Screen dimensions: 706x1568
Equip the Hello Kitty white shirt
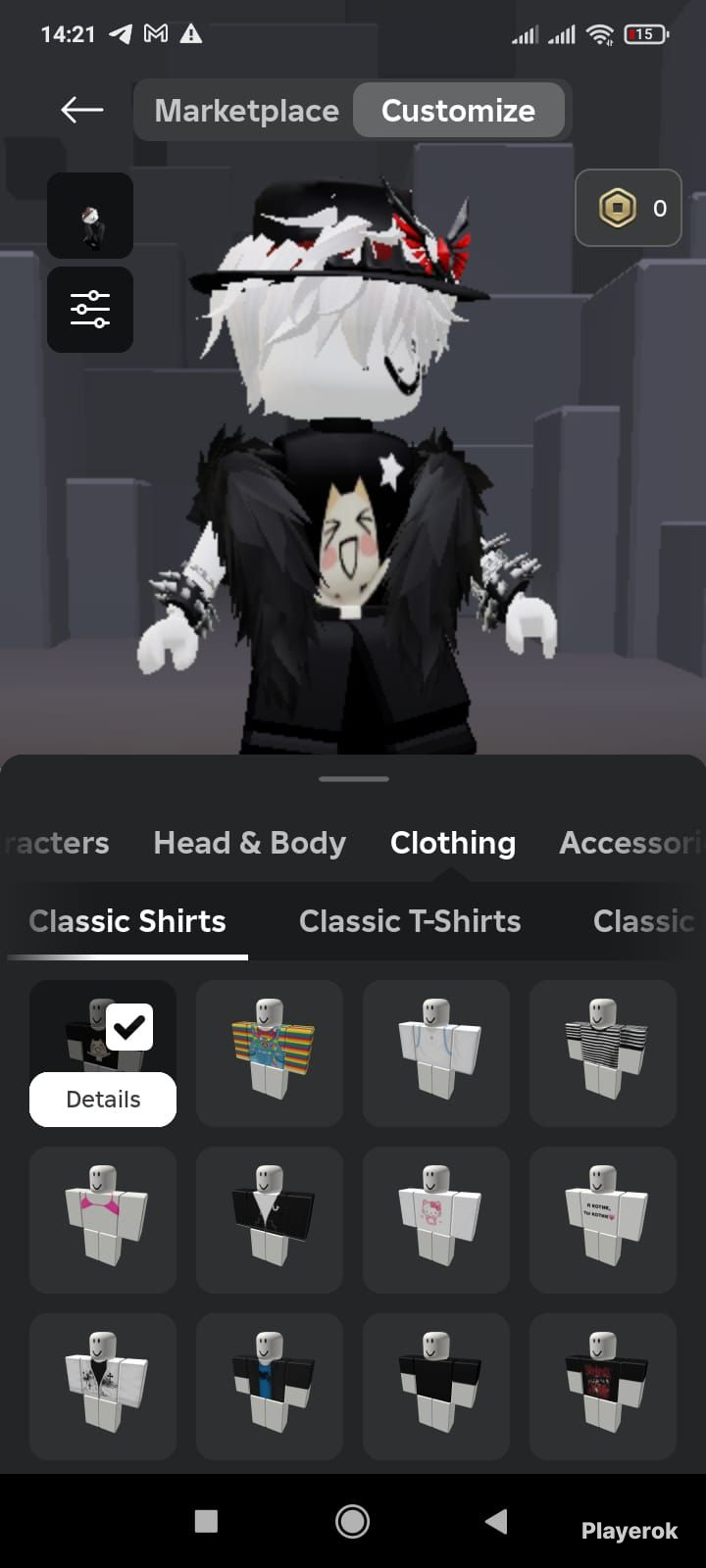click(436, 1220)
